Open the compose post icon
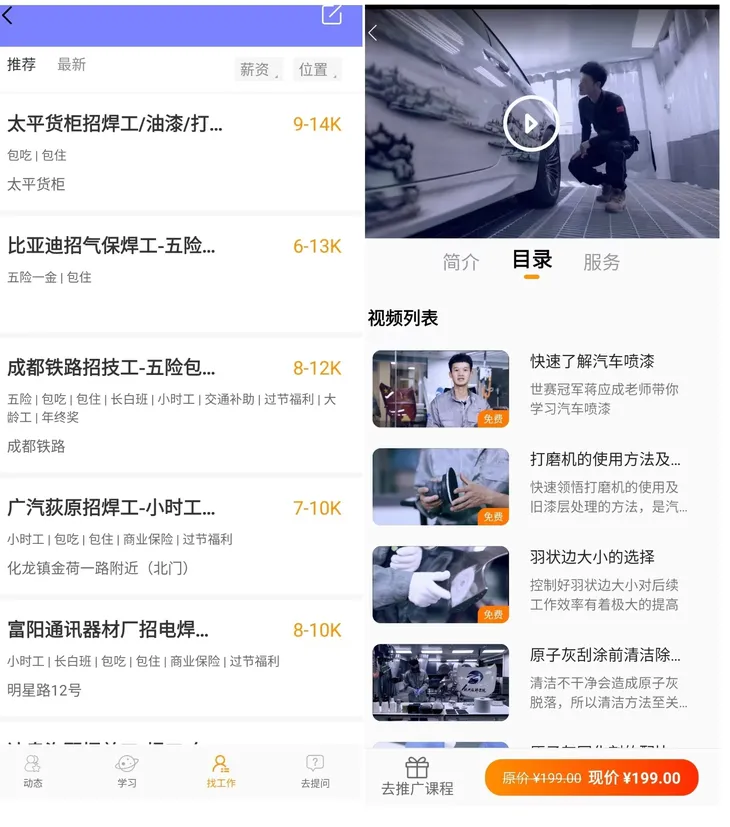The image size is (730, 827). [332, 14]
